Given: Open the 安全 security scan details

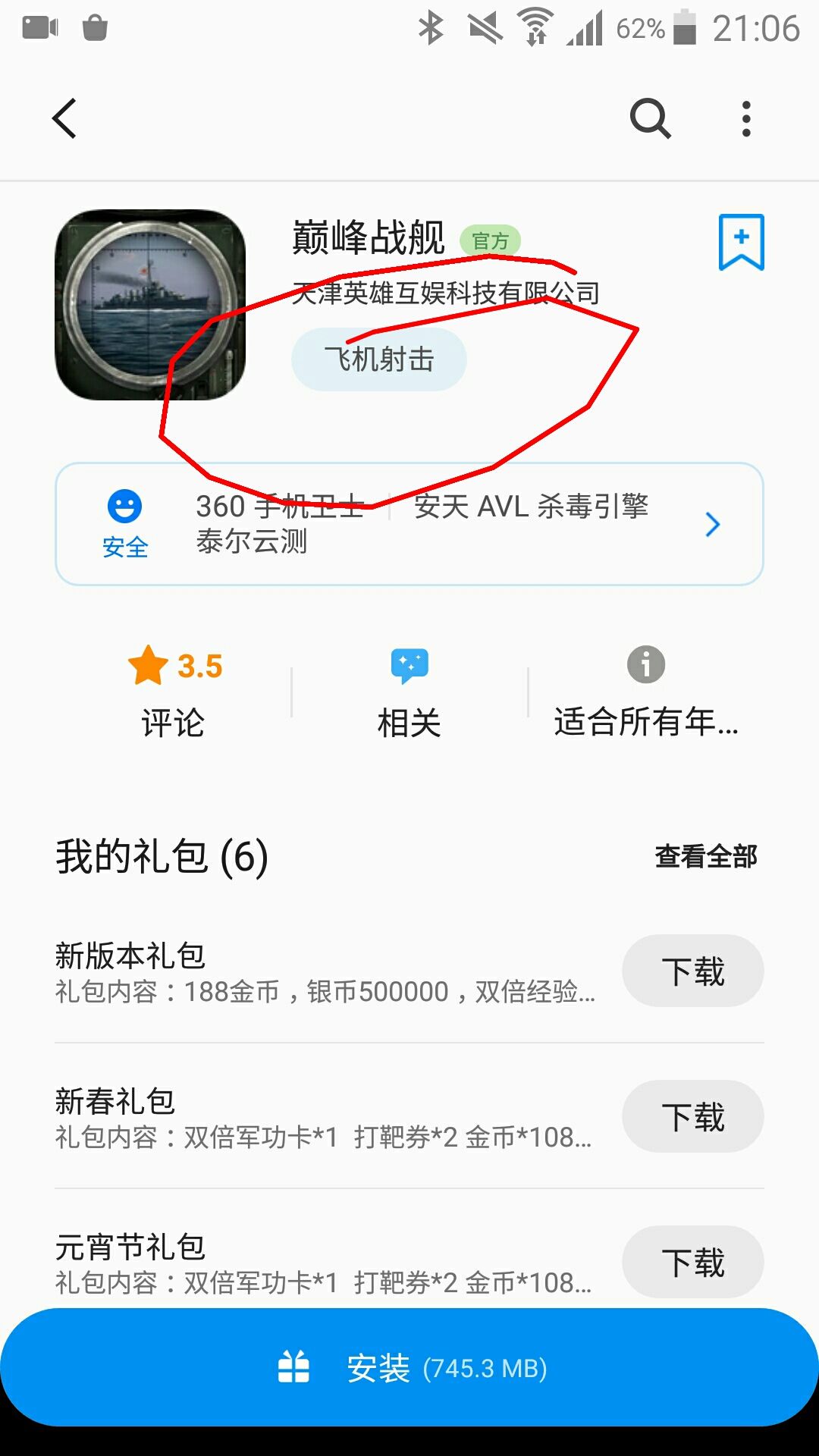Looking at the screenshot, I should coord(409,524).
